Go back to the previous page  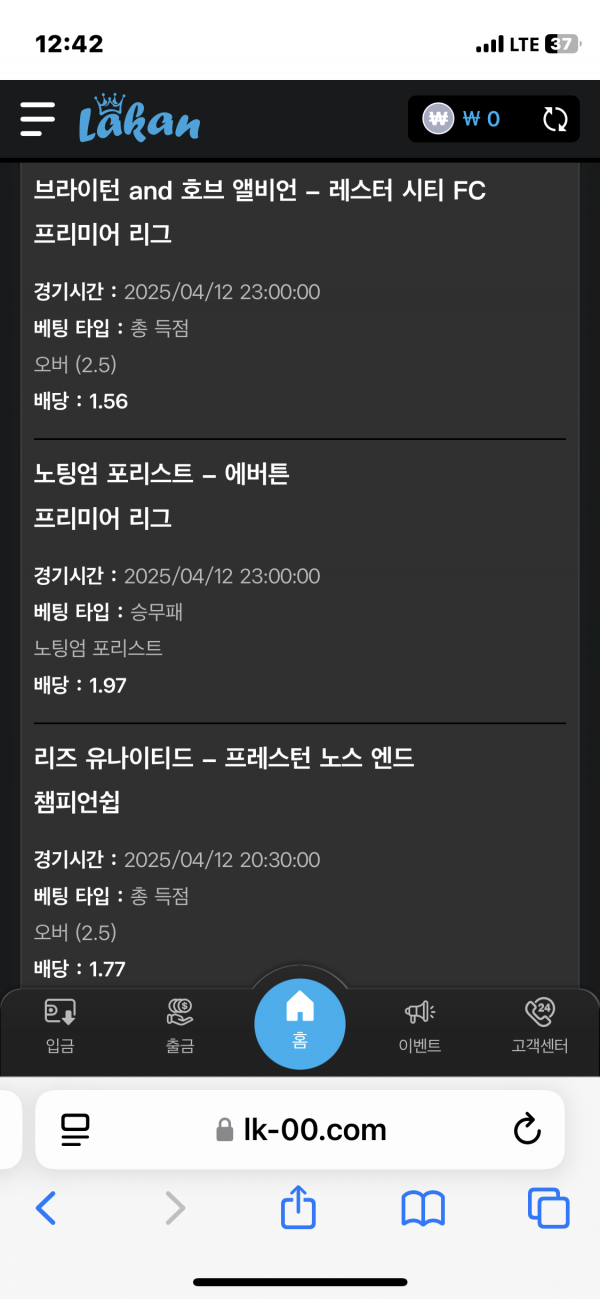tap(46, 1209)
